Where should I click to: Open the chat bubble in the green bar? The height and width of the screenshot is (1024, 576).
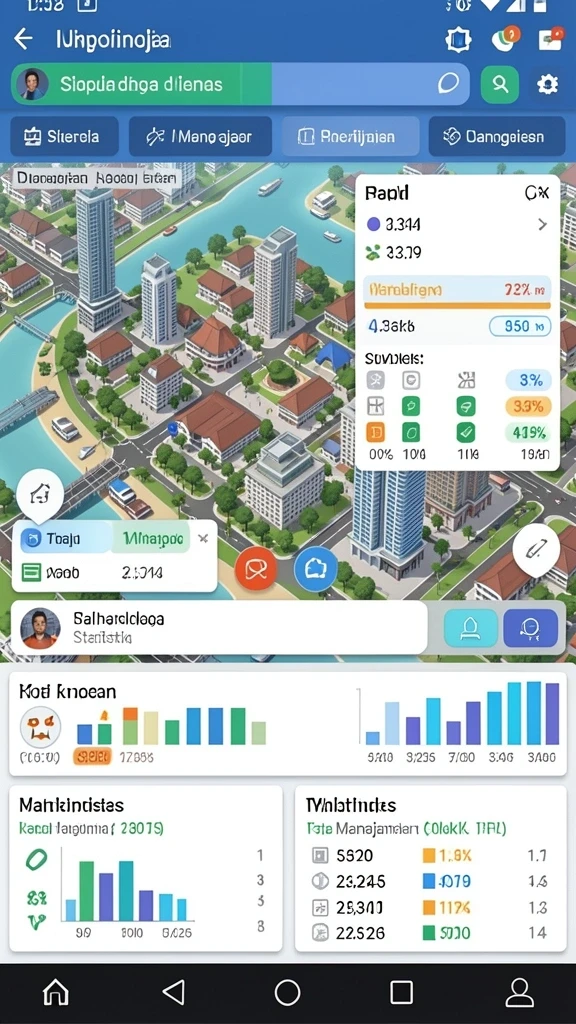pyautogui.click(x=449, y=84)
